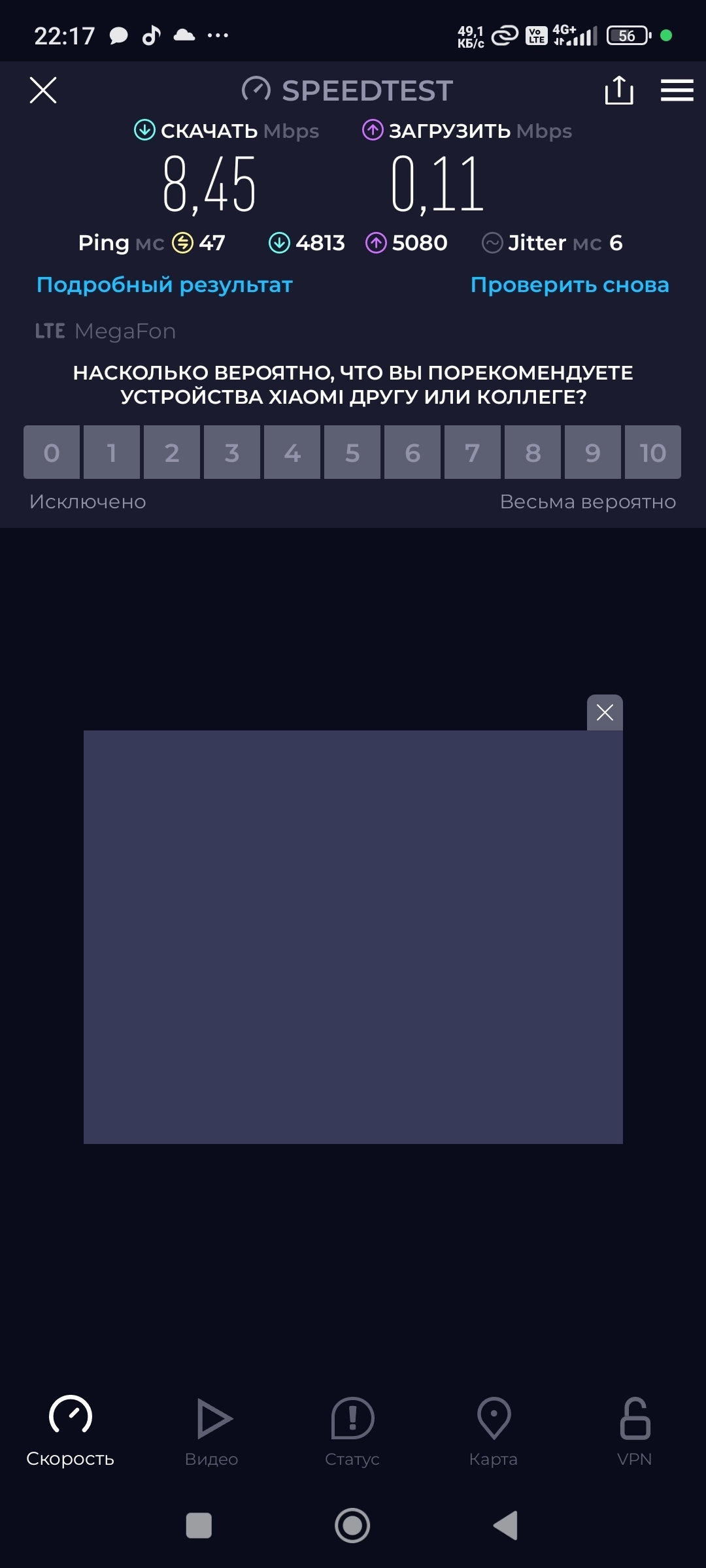Viewport: 706px width, 1568px height.
Task: Dismiss the ad banner
Action: click(x=605, y=712)
